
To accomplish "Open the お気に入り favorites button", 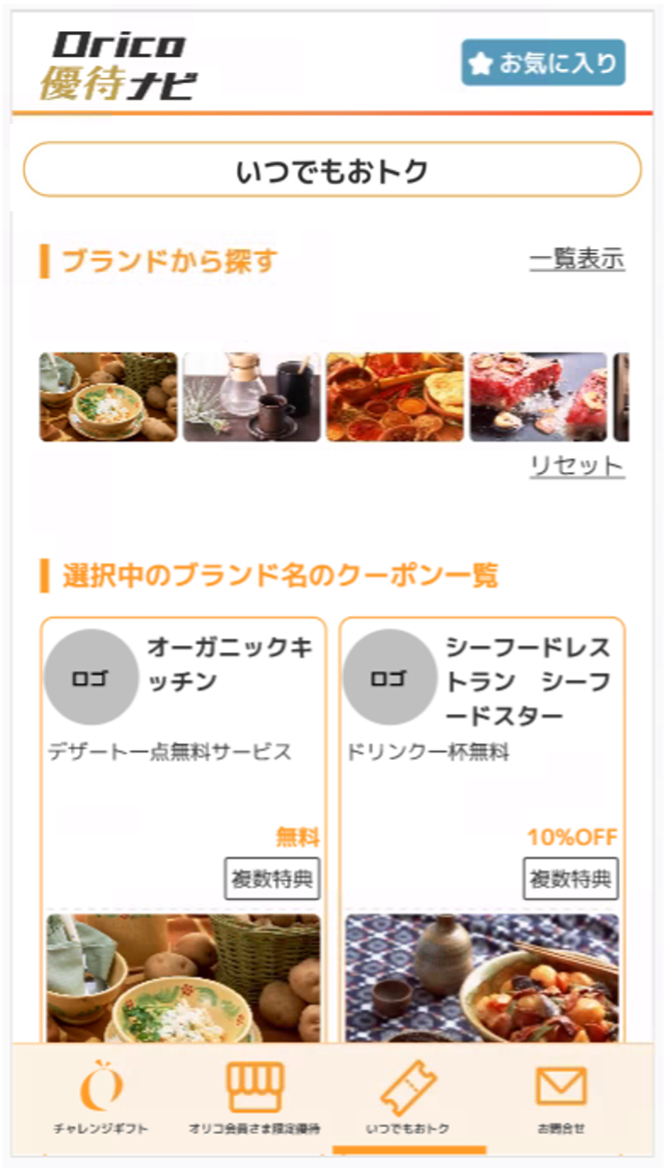I will tap(543, 63).
